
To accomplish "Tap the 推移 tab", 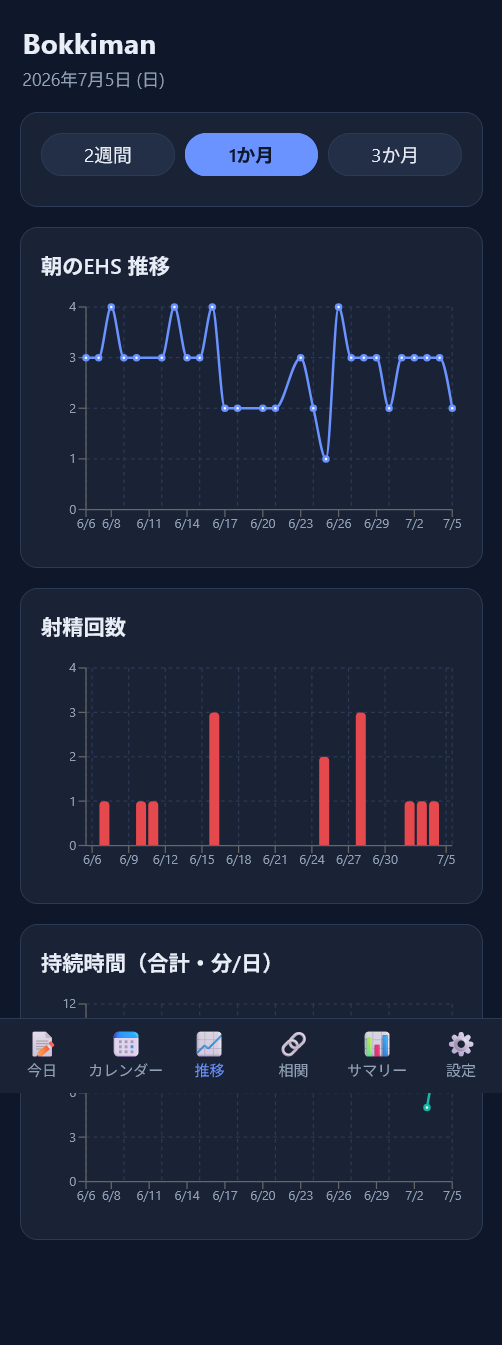I will click(209, 1055).
